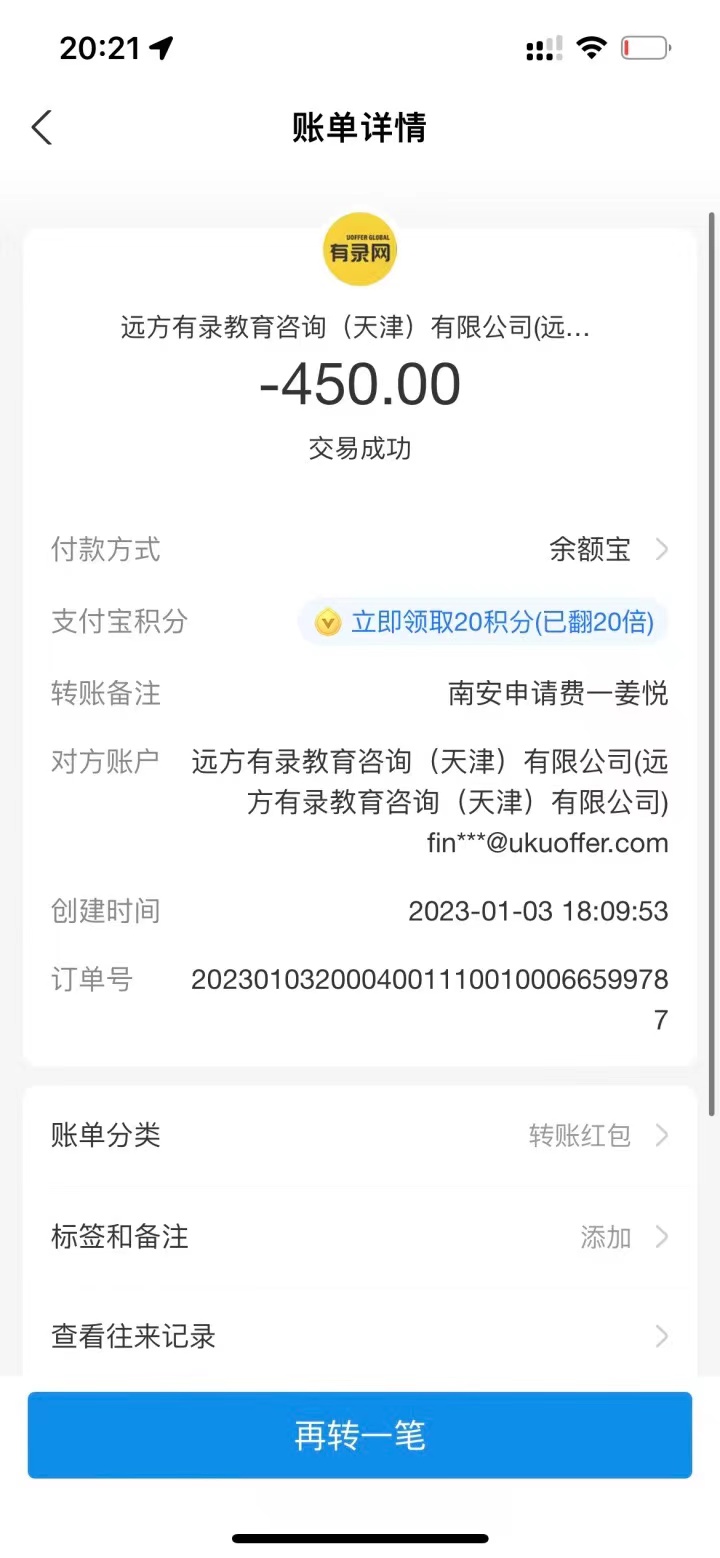Open 查看往来记录
This screenshot has height=1558, width=720.
coord(360,1336)
